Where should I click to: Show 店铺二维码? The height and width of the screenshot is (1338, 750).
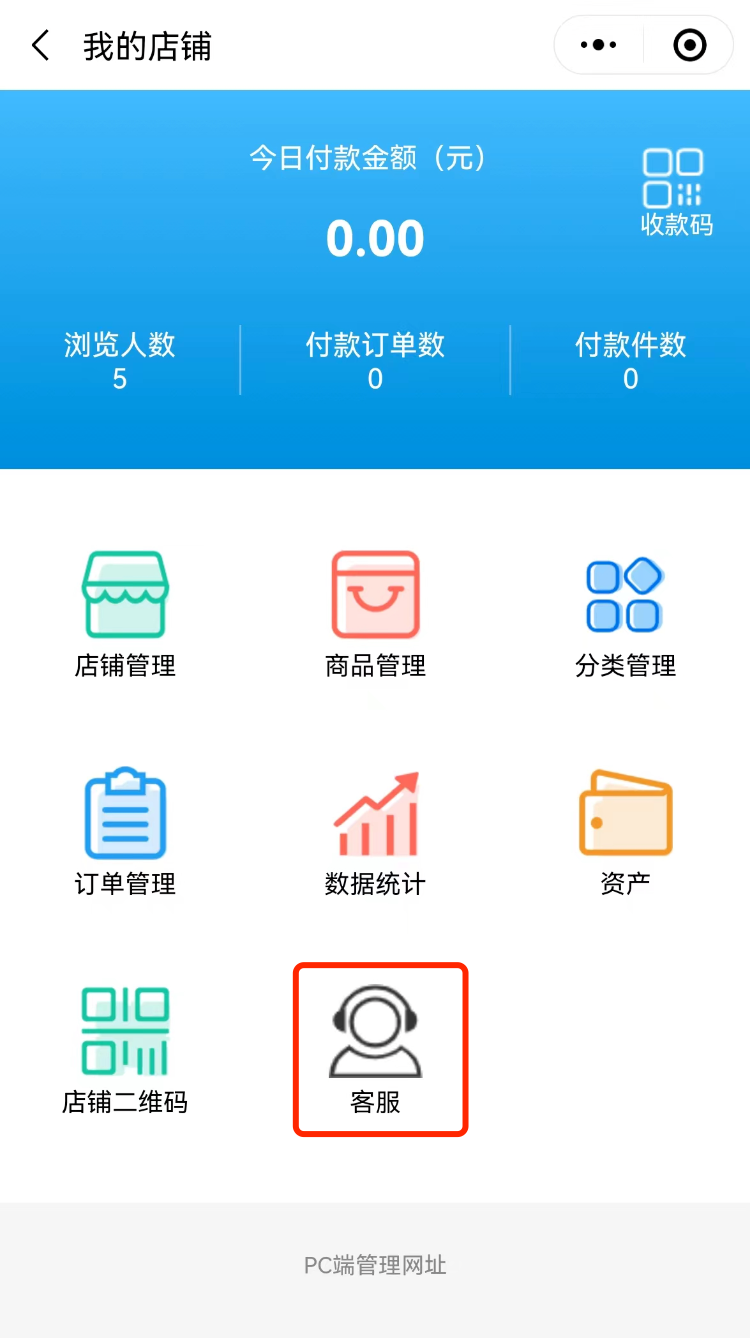[125, 1050]
